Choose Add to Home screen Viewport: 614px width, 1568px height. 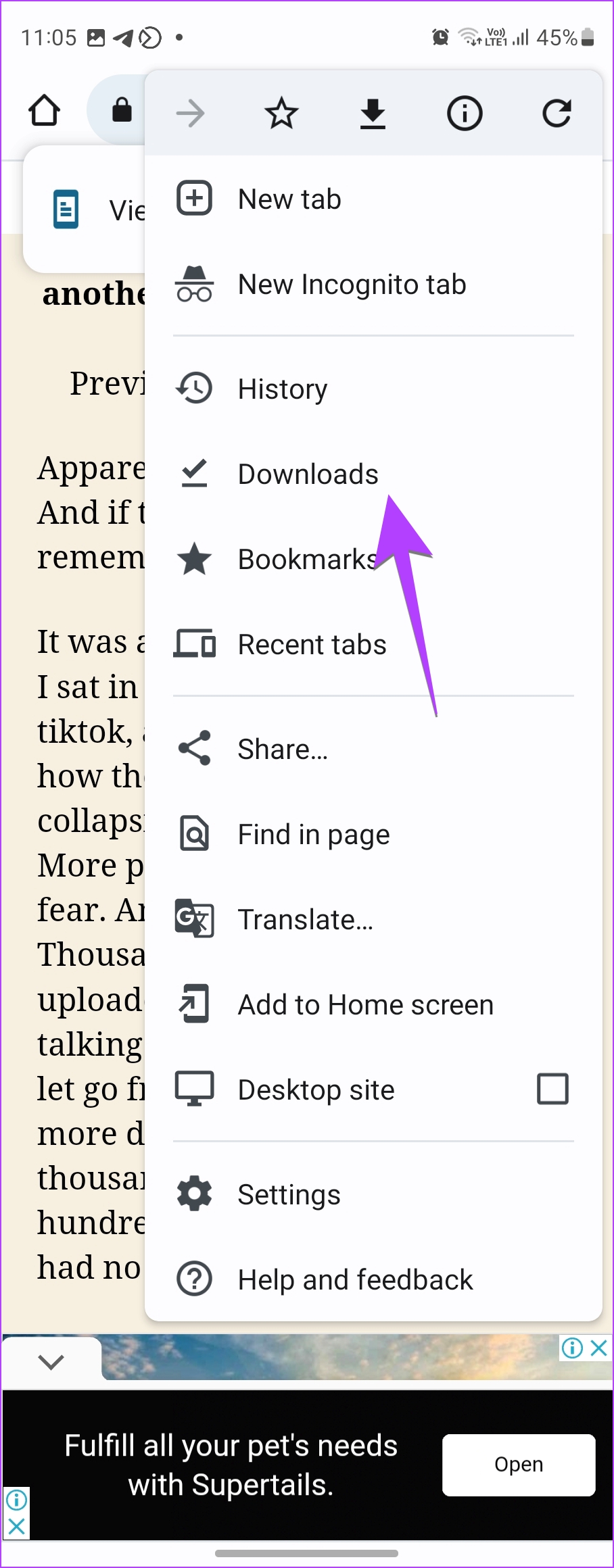click(365, 1005)
